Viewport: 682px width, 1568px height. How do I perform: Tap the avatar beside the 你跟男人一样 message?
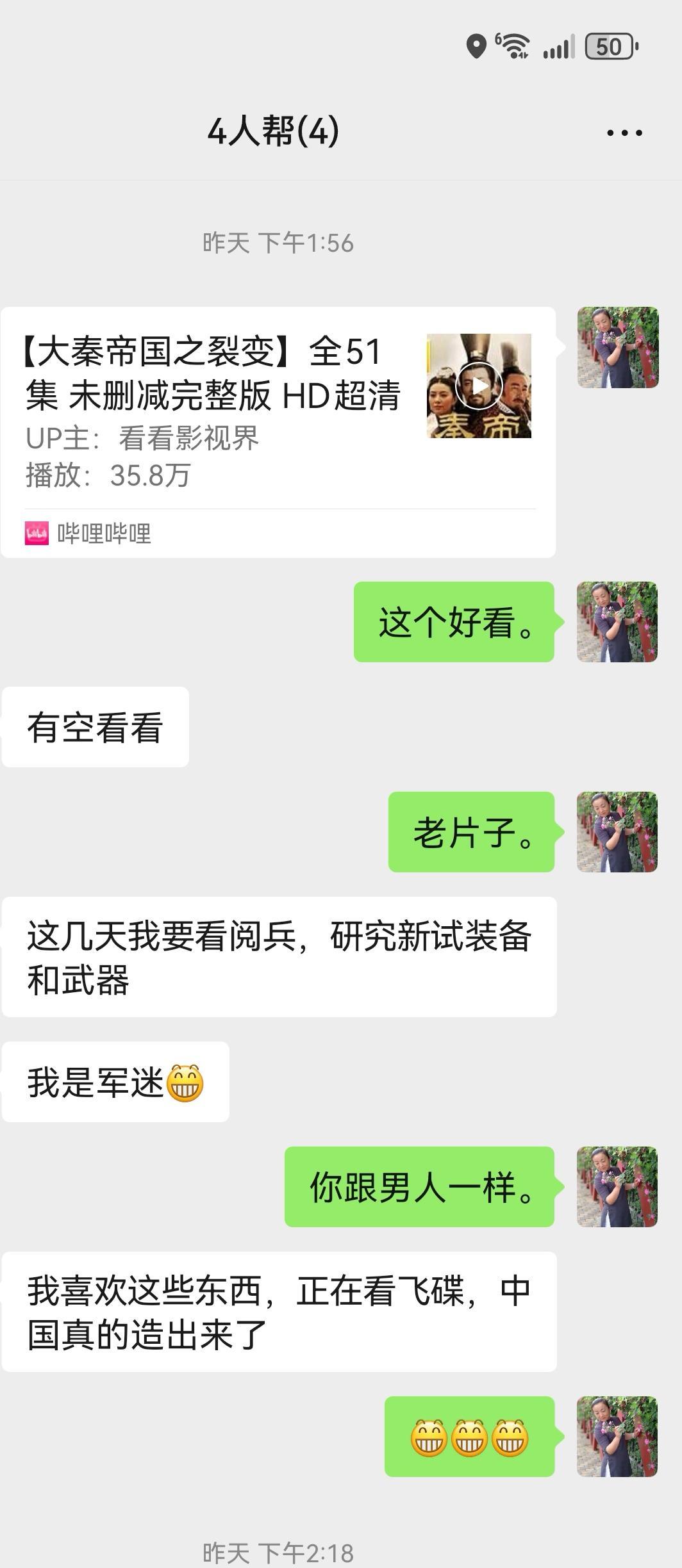click(x=617, y=1187)
